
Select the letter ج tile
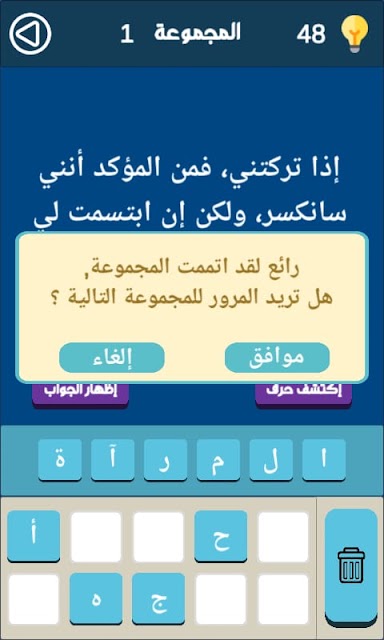(158, 599)
